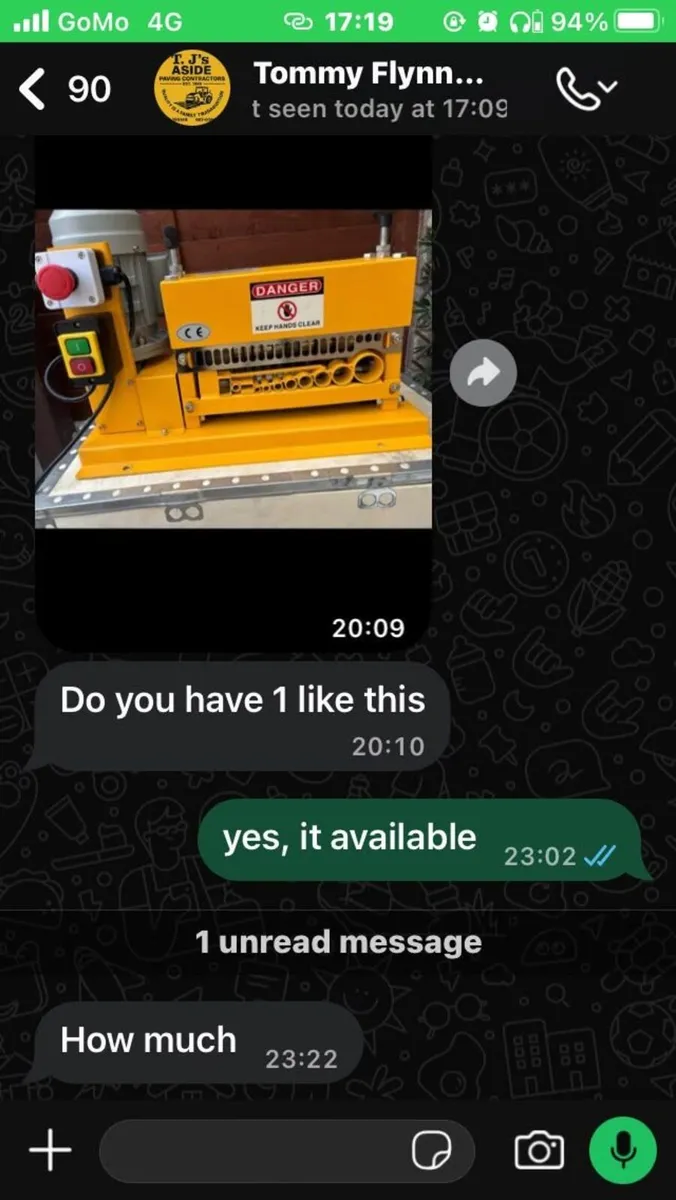This screenshot has height=1200, width=676.
Task: Go back to the chat list
Action: [x=64, y=90]
